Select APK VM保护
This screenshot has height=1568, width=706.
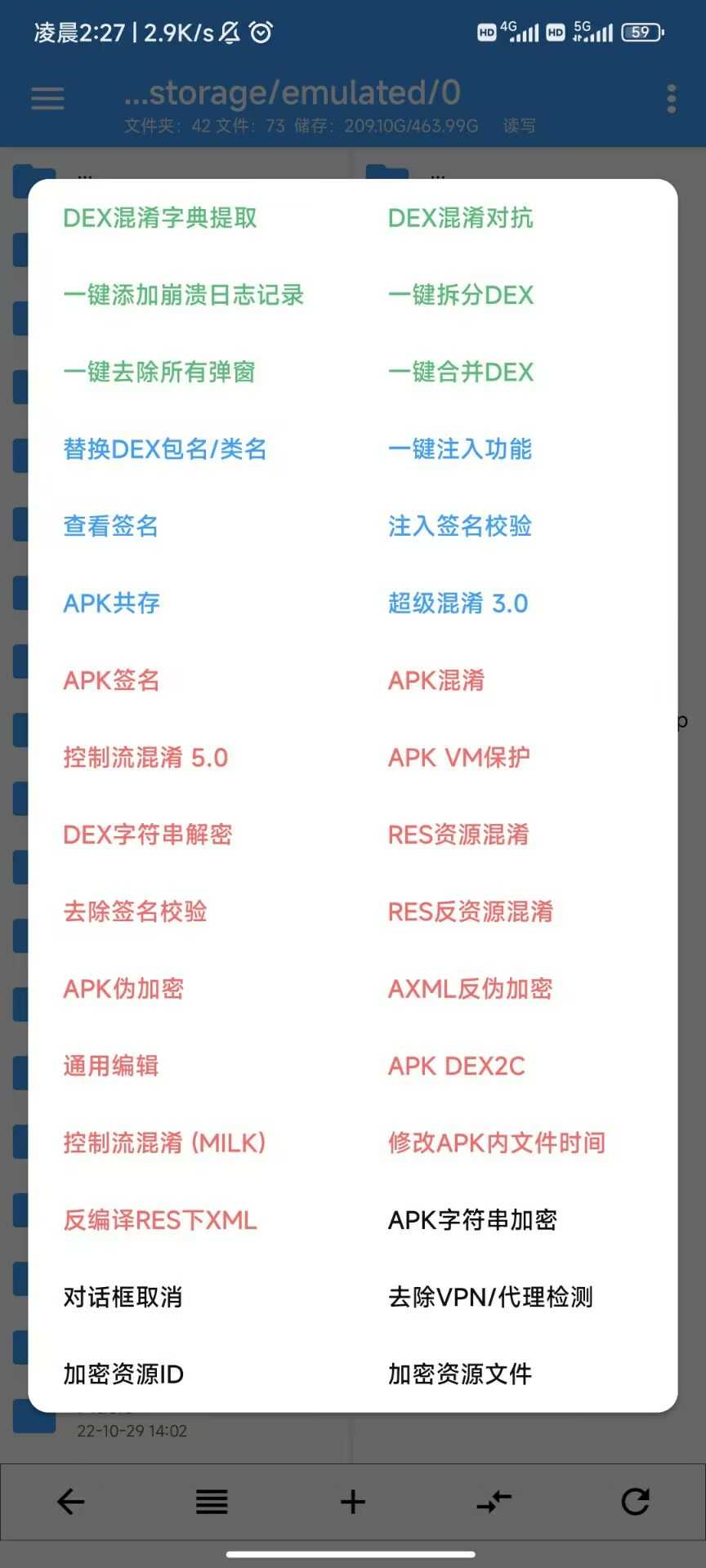458,758
